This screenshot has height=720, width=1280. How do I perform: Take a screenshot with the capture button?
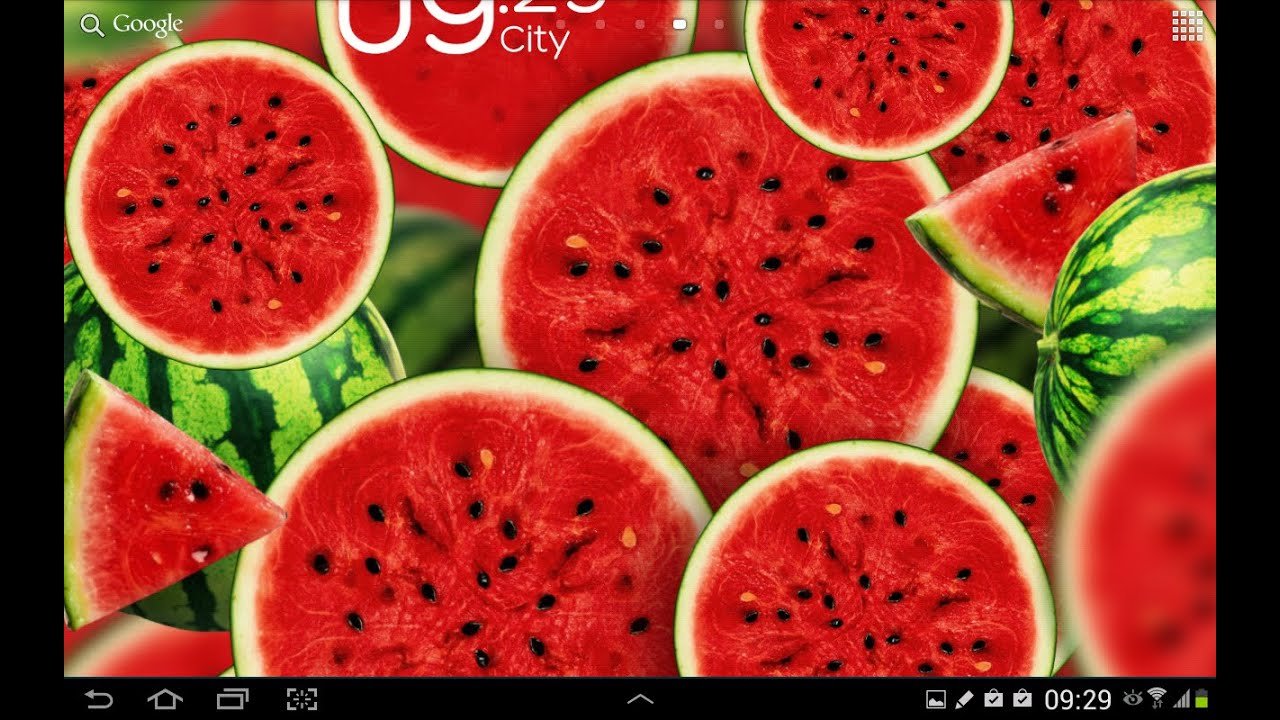tap(301, 698)
